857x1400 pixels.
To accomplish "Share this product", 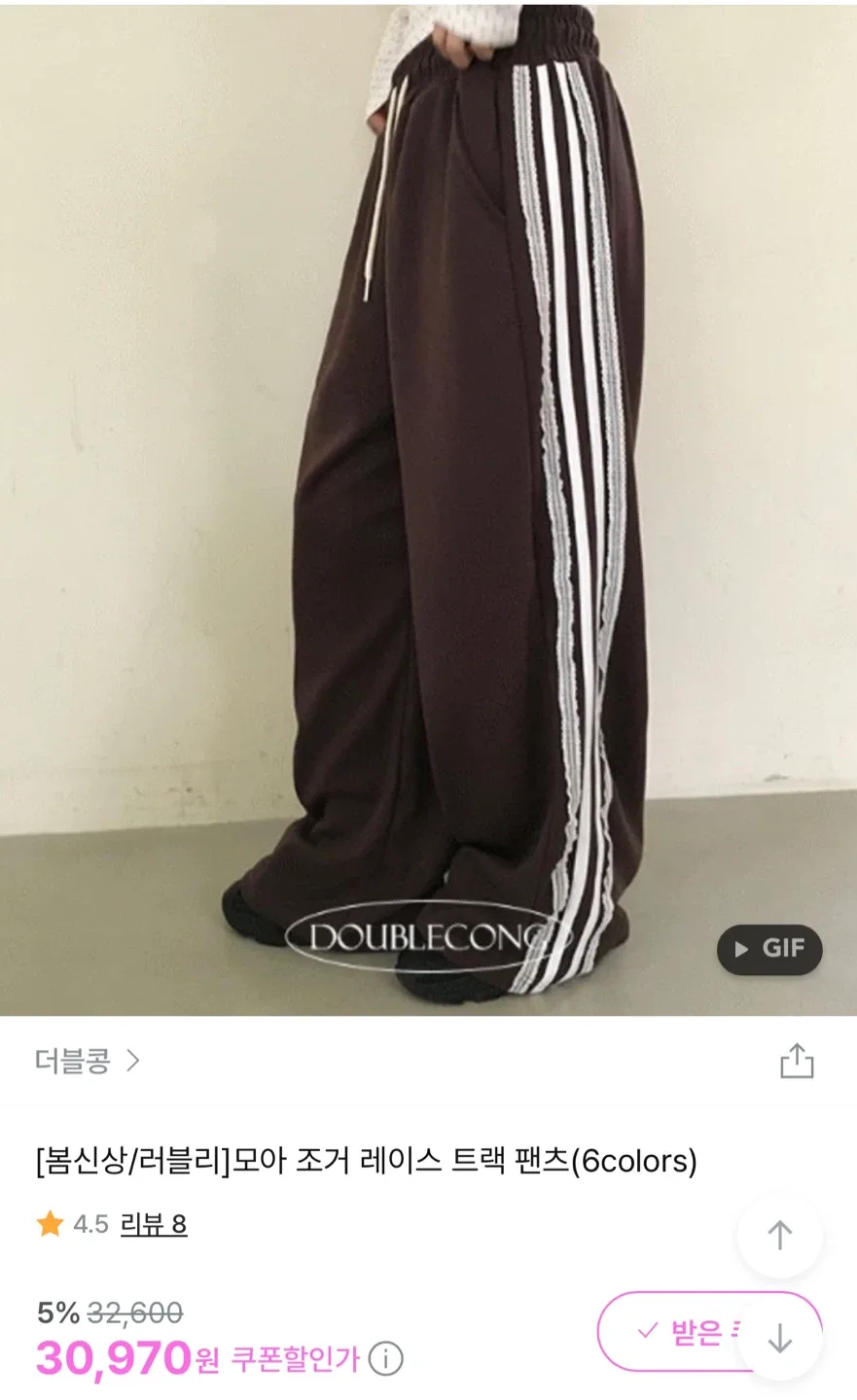I will (796, 1061).
